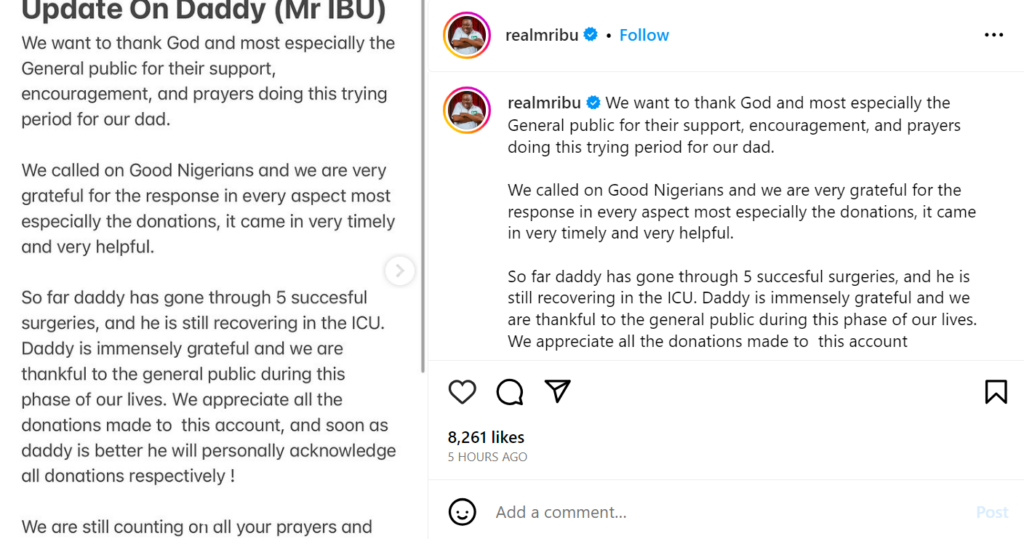Go to the next carousel image
The image size is (1024, 539).
tap(400, 270)
